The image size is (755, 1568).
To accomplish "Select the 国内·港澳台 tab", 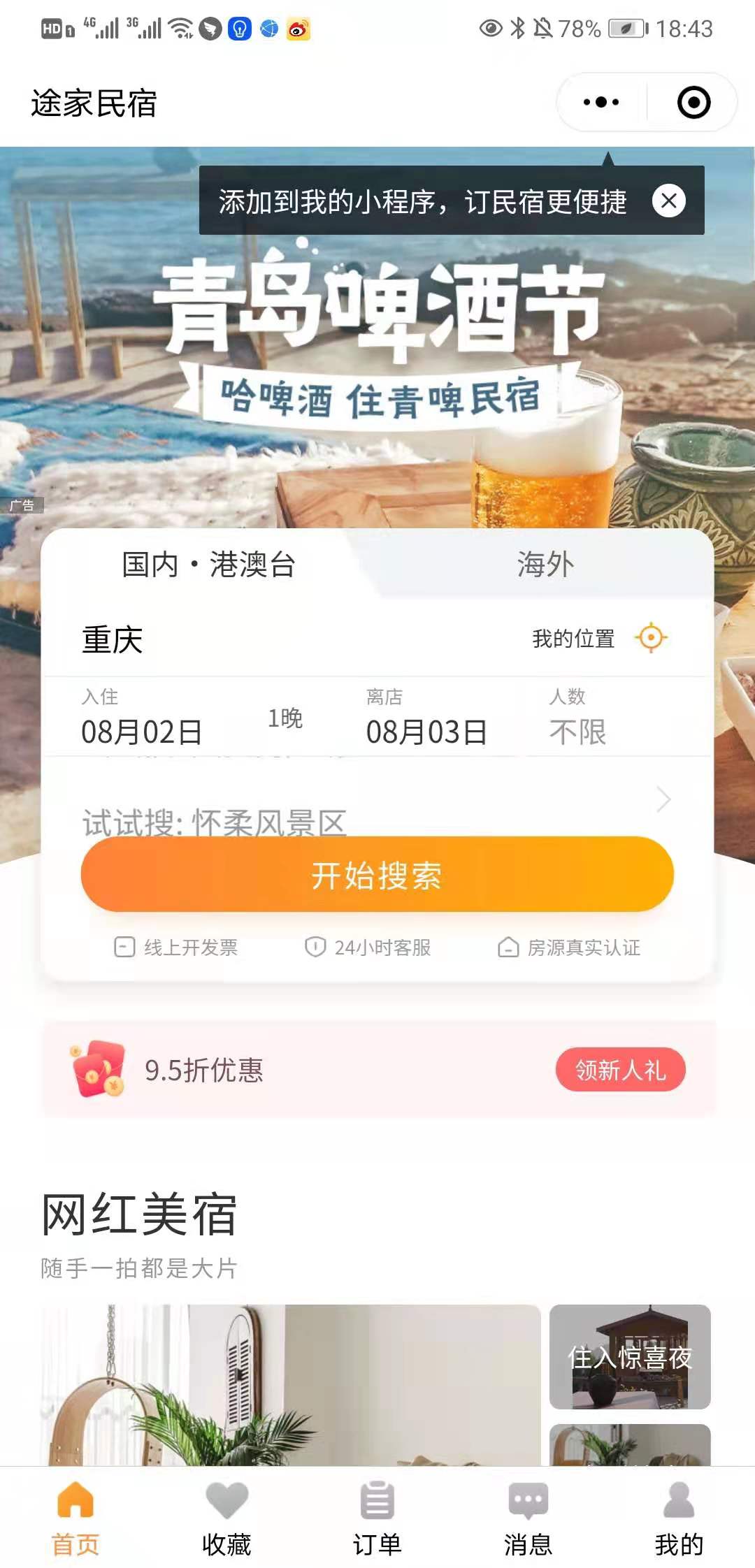I will [208, 565].
